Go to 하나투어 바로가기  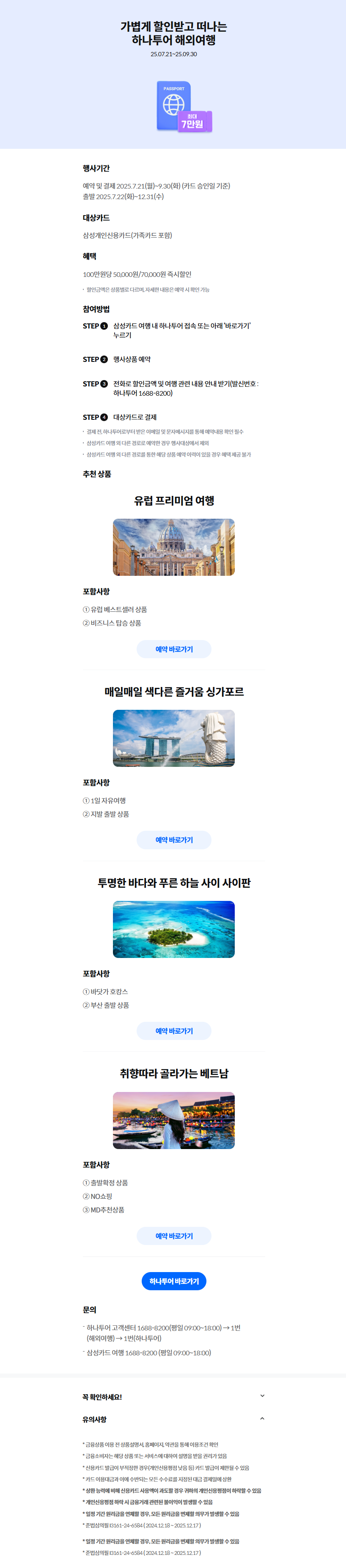click(x=173, y=1281)
